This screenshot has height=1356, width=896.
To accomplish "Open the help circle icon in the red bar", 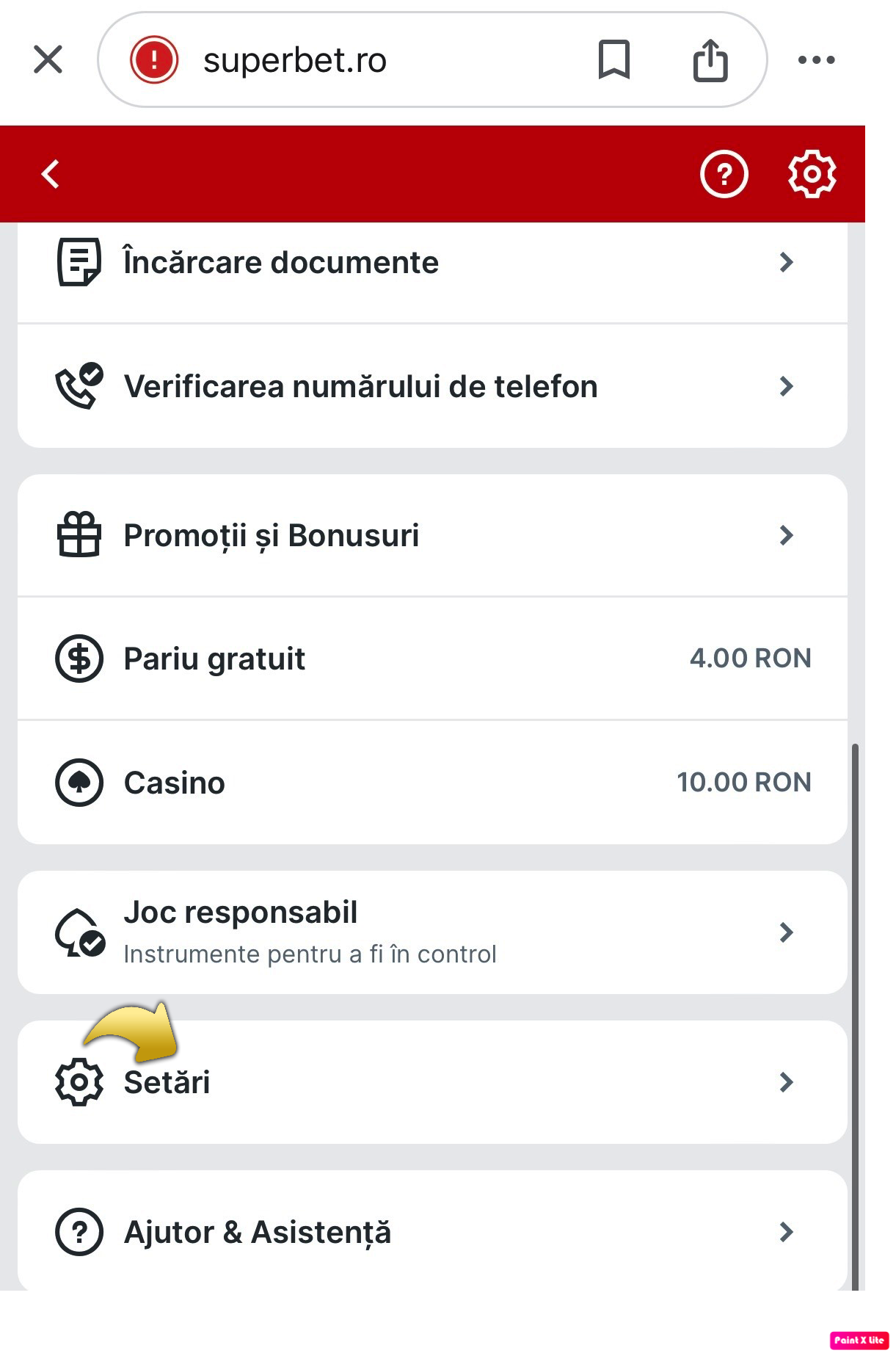I will (x=724, y=175).
